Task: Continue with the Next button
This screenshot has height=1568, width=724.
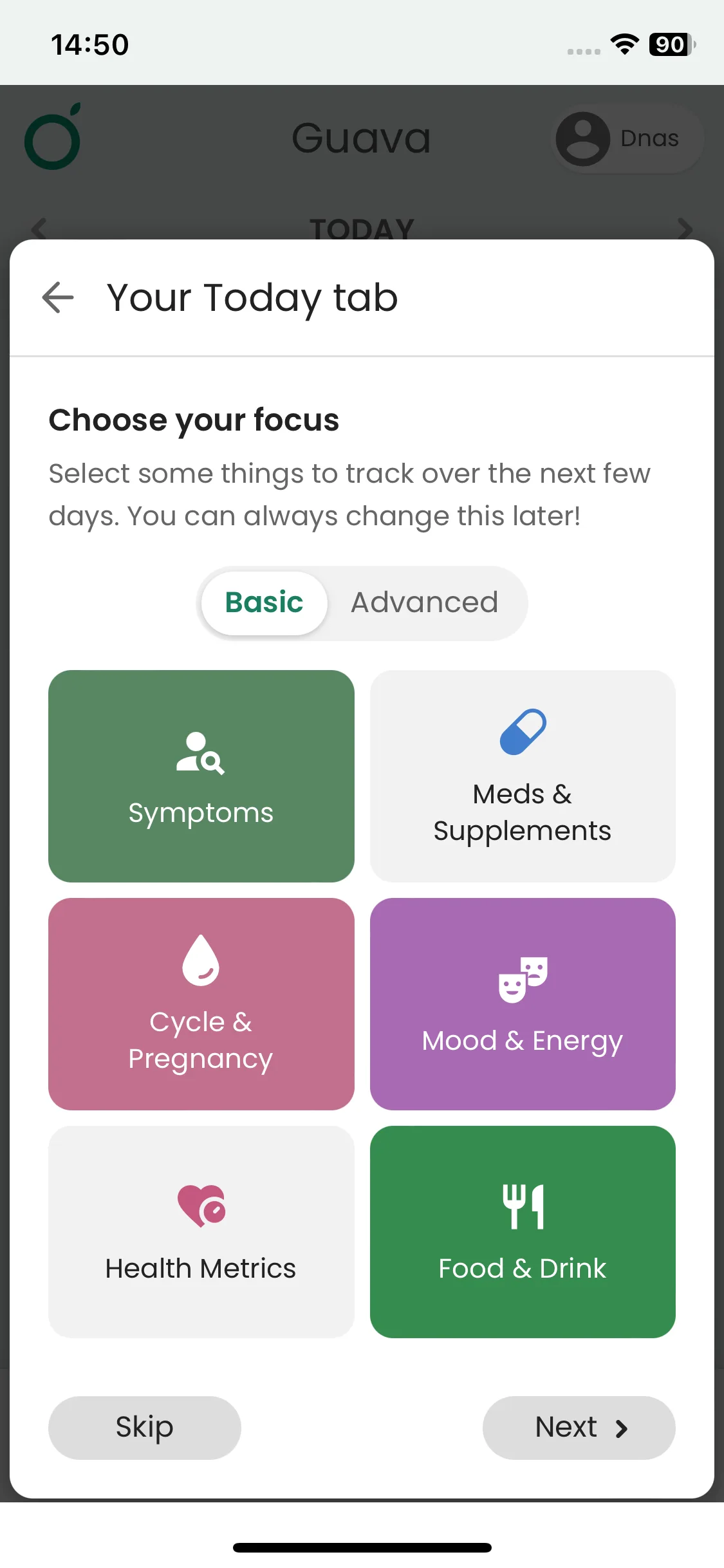Action: tap(579, 1428)
